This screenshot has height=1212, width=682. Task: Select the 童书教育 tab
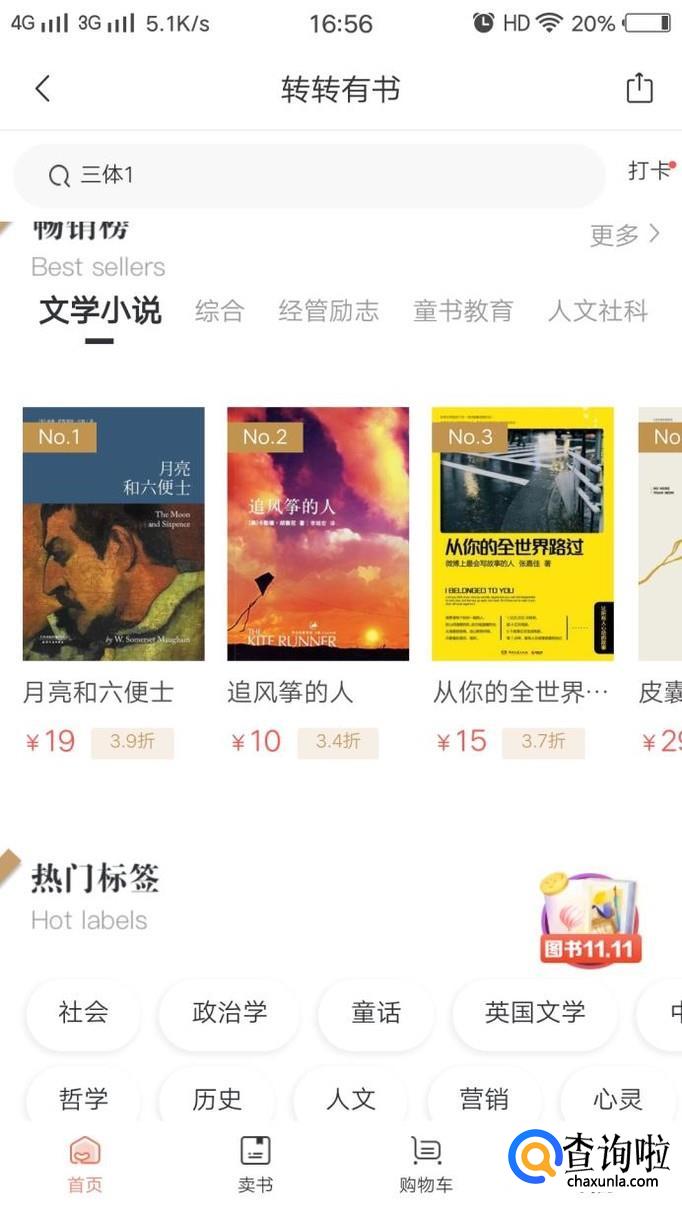click(x=463, y=311)
